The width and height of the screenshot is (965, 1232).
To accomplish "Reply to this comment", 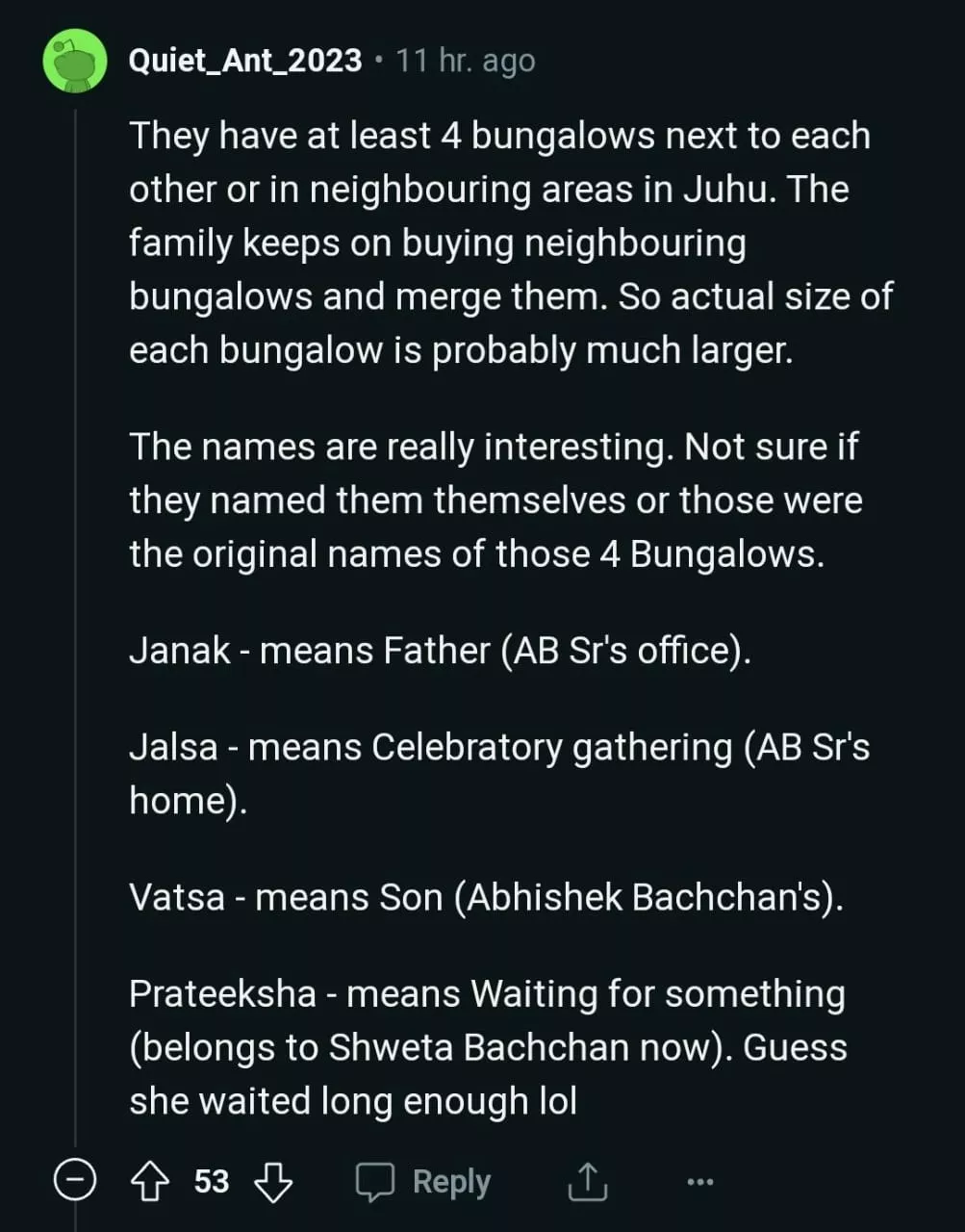I will pyautogui.click(x=424, y=1181).
